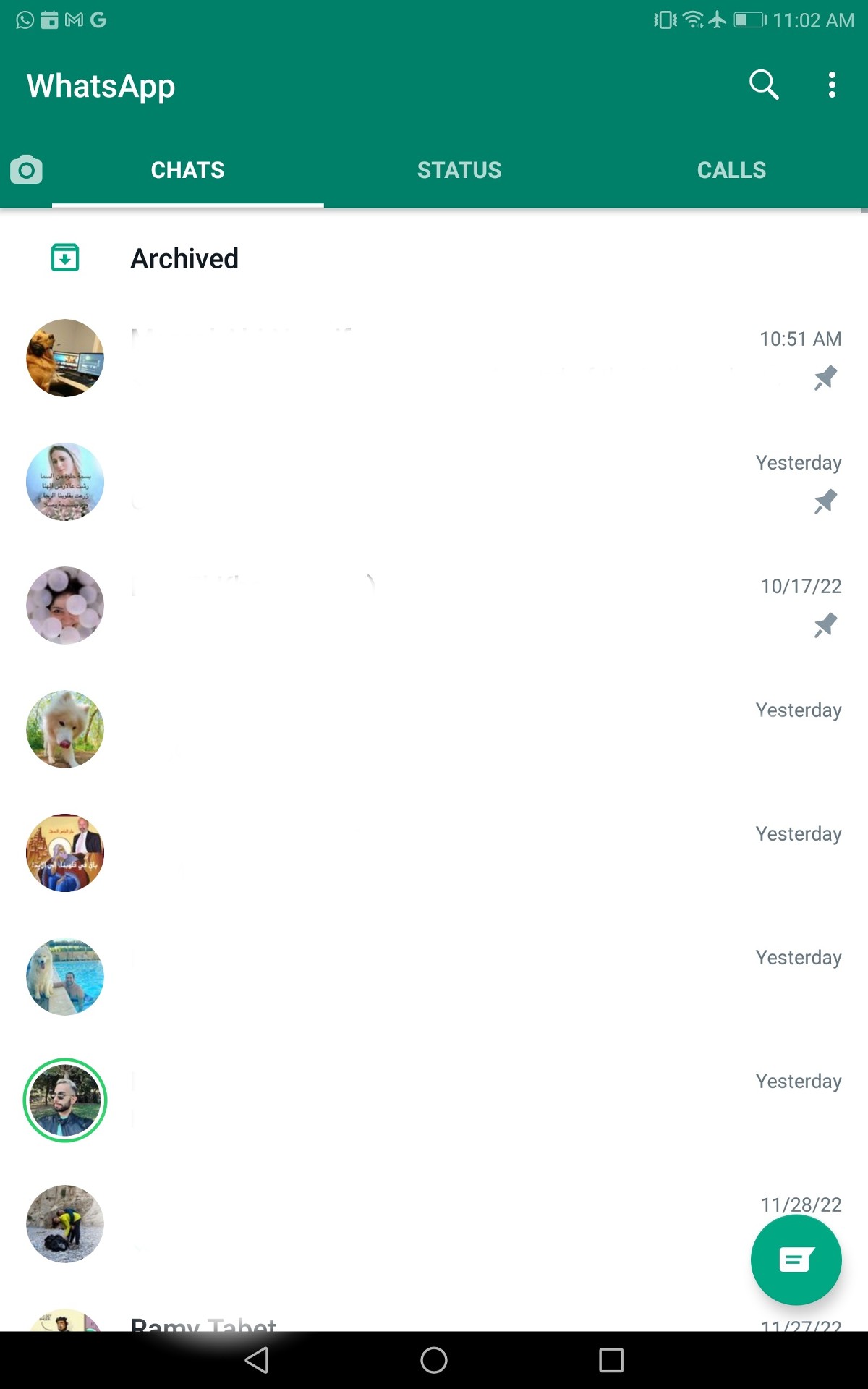
Task: Switch to the STATUS tab
Action: [x=459, y=170]
